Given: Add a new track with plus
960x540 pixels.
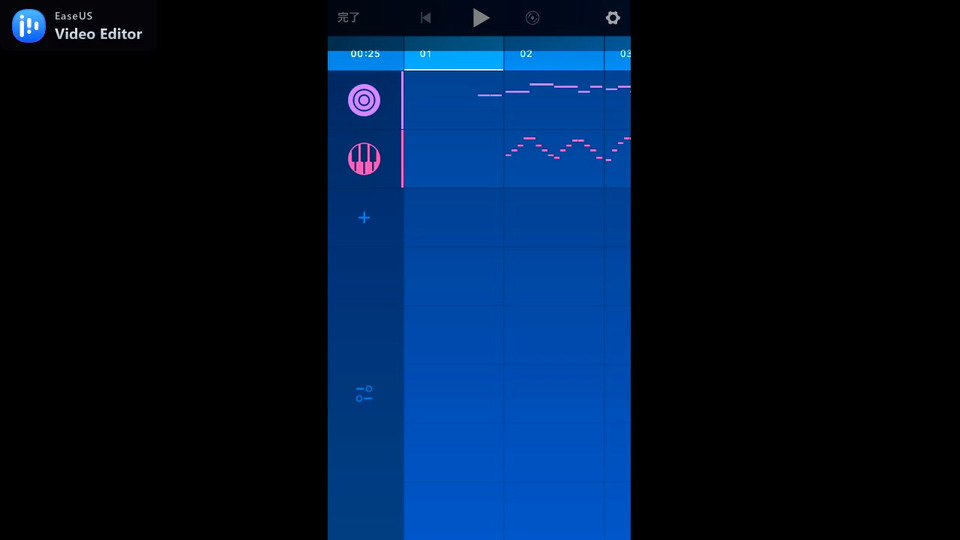Looking at the screenshot, I should (x=364, y=217).
